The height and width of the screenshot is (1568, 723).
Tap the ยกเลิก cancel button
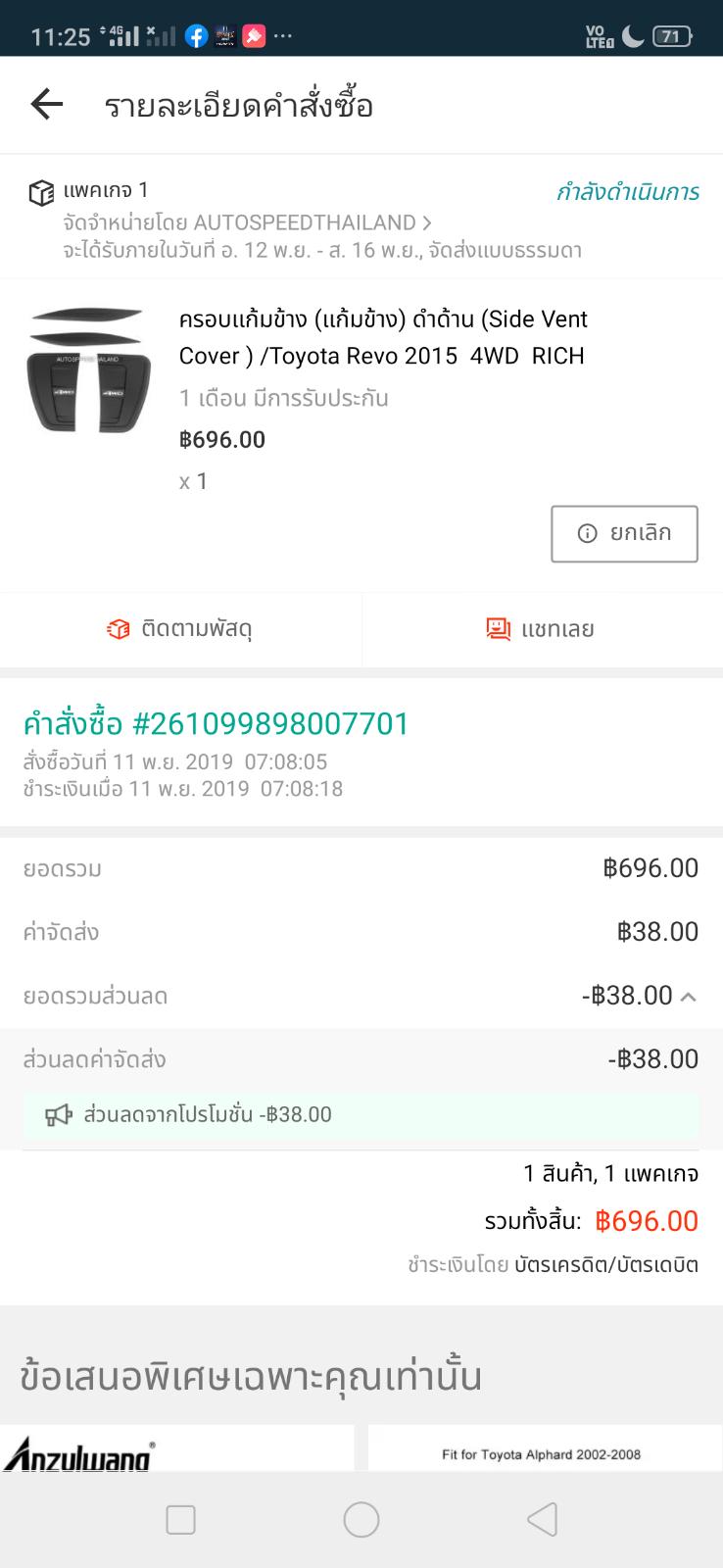pyautogui.click(x=624, y=533)
